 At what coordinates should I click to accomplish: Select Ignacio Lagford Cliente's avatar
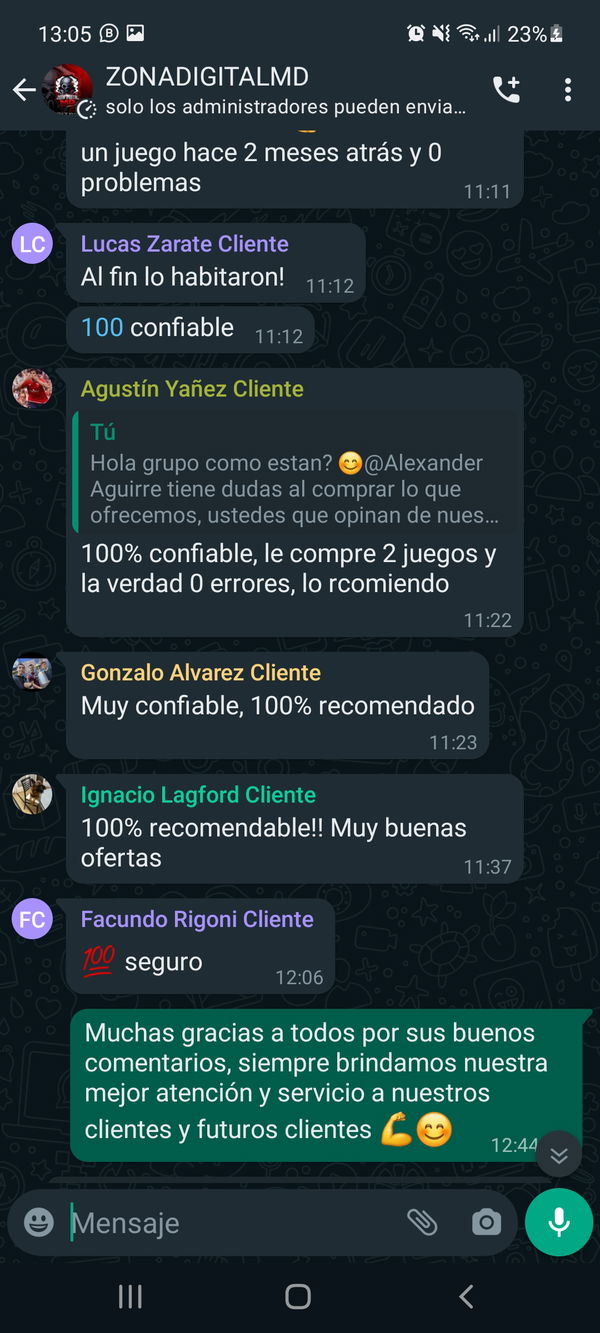click(32, 794)
